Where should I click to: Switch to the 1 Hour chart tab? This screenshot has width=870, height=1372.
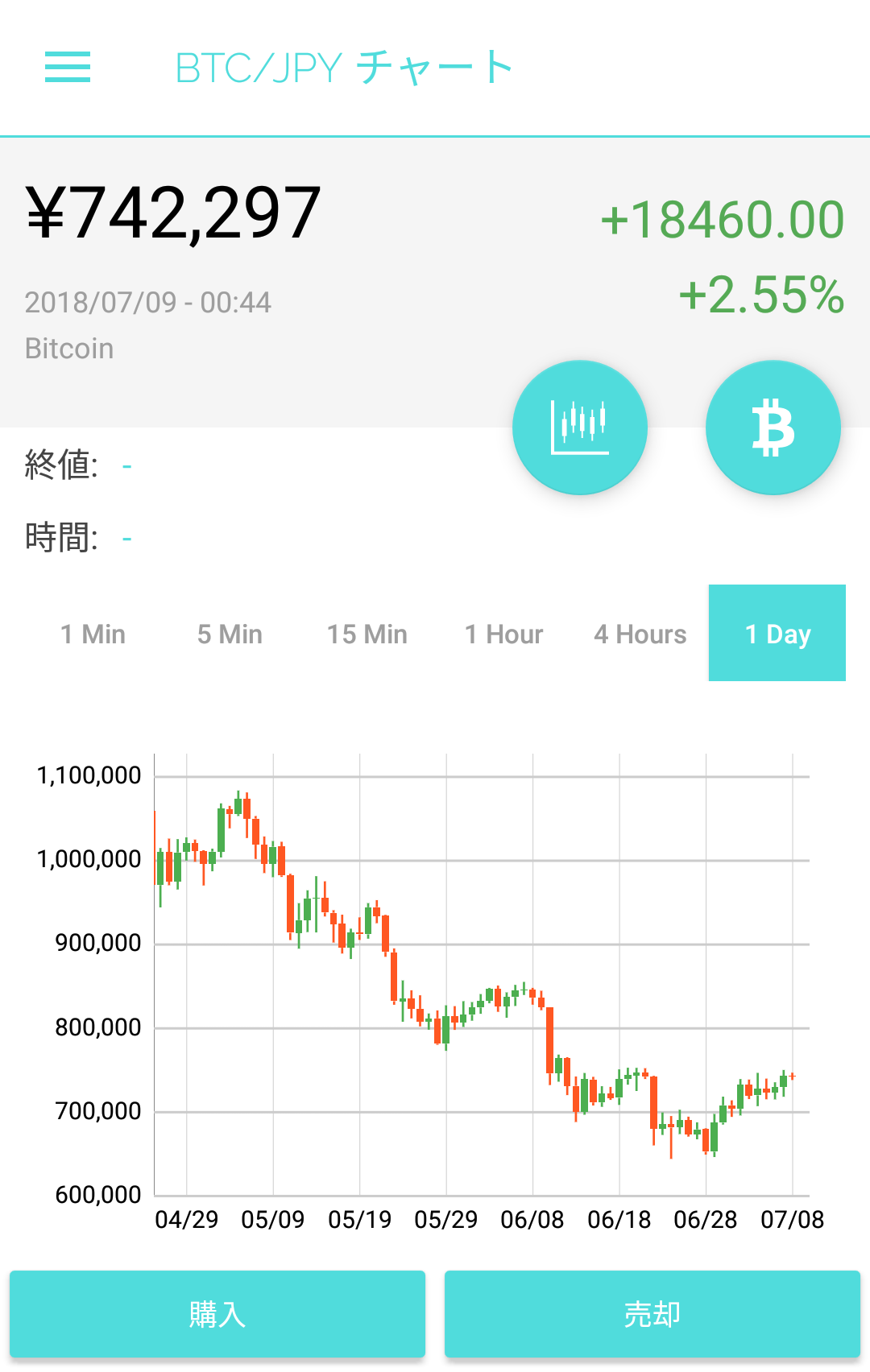503,634
